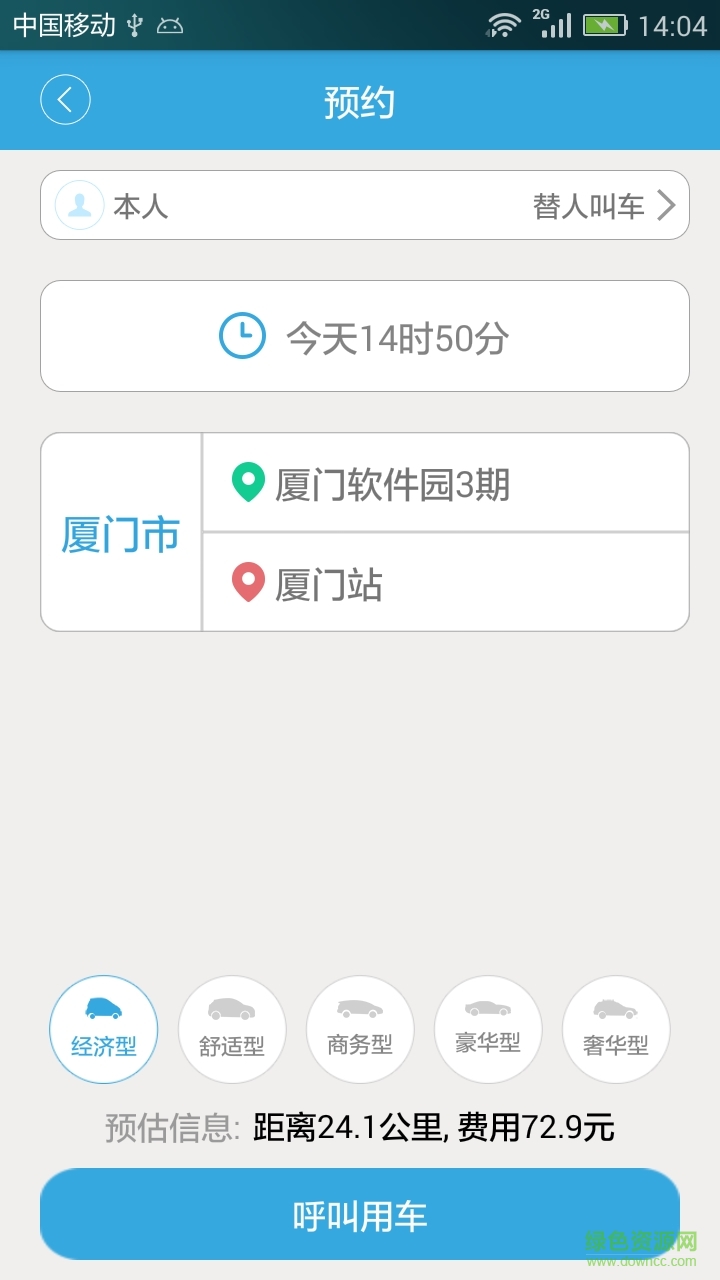Tap 呼叫用车 to request the ride
The width and height of the screenshot is (720, 1280).
tap(360, 1216)
